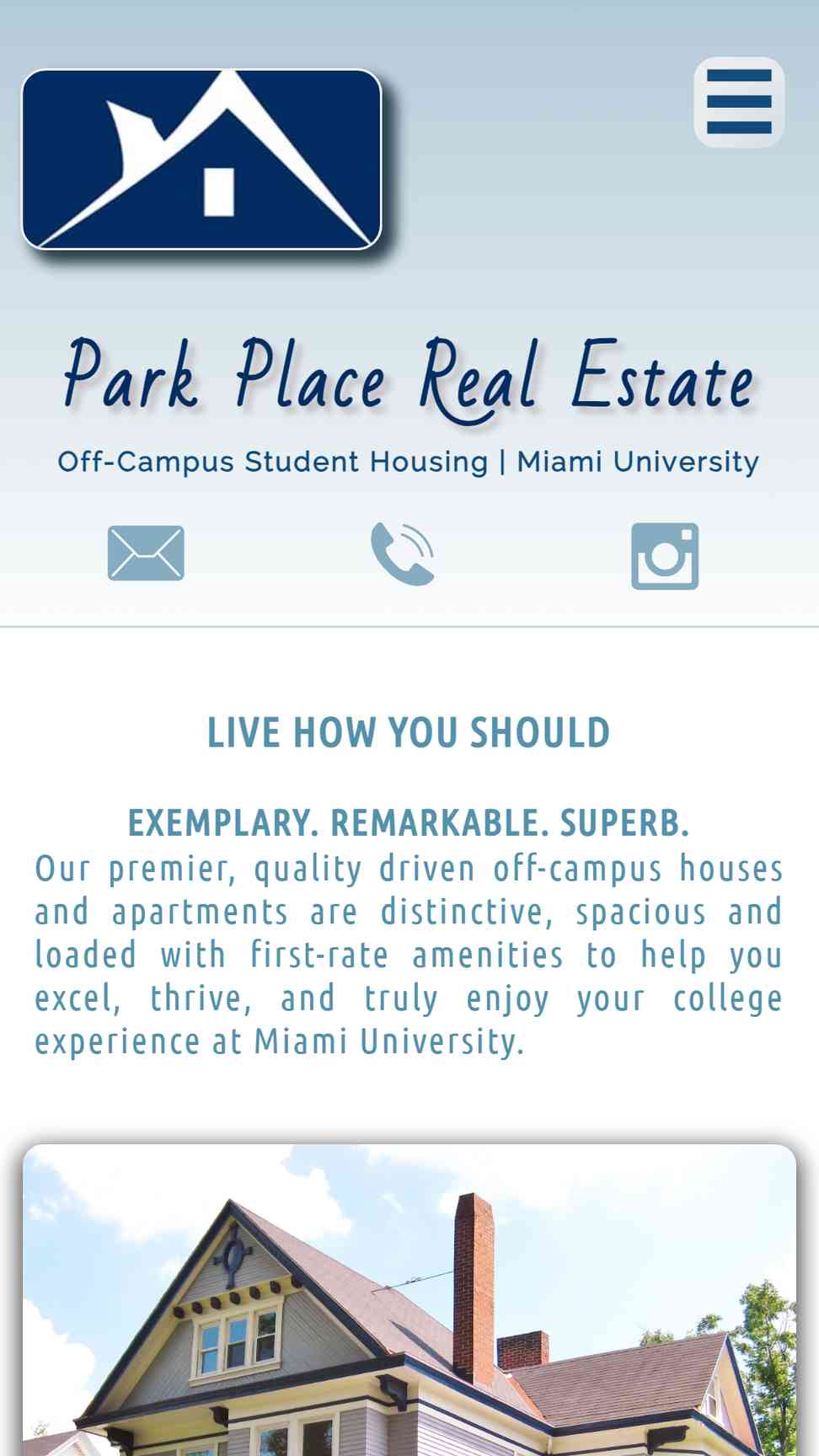Tap the email envelope icon
The image size is (819, 1456).
tap(146, 554)
